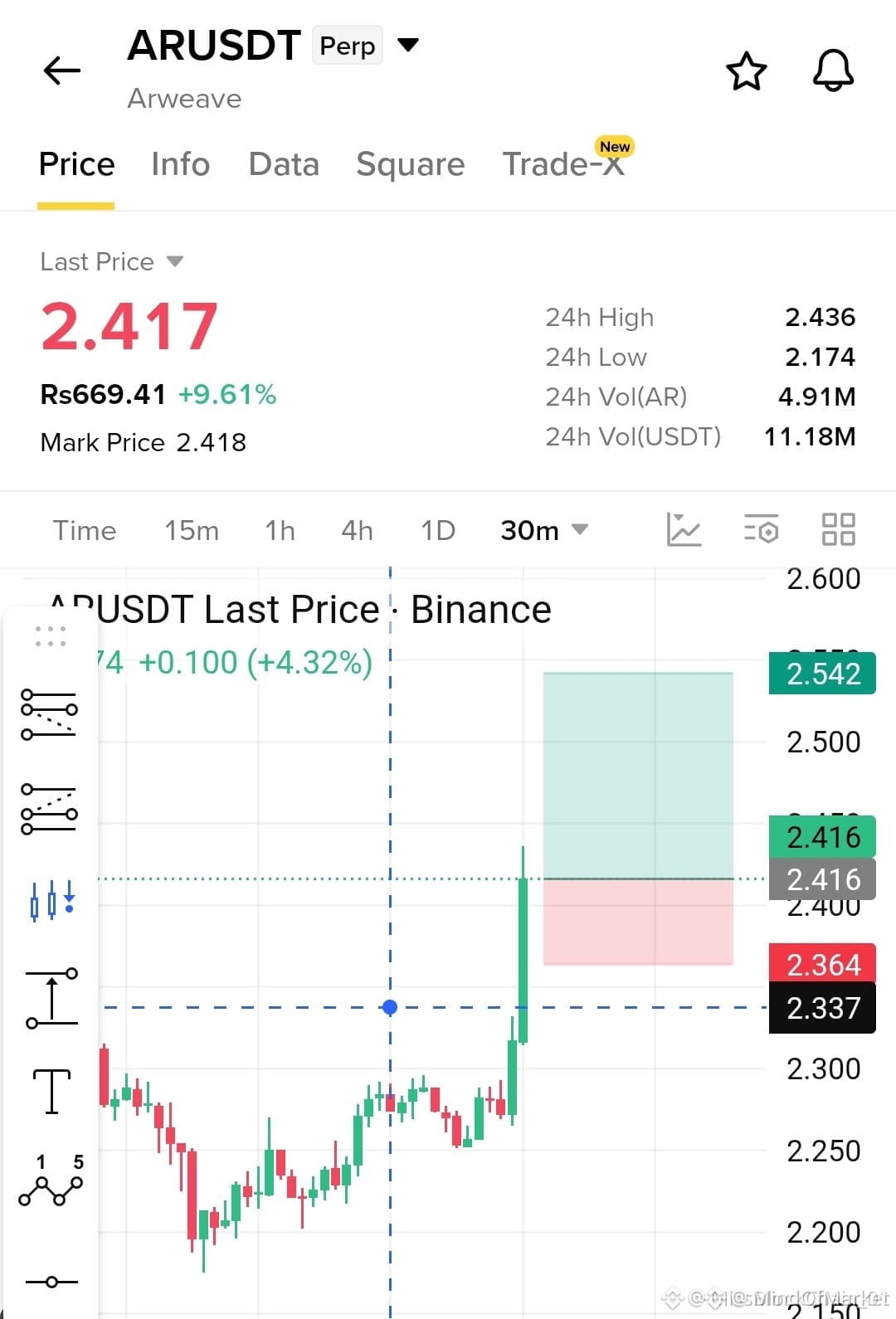Switch to the Data tab

pos(284,164)
